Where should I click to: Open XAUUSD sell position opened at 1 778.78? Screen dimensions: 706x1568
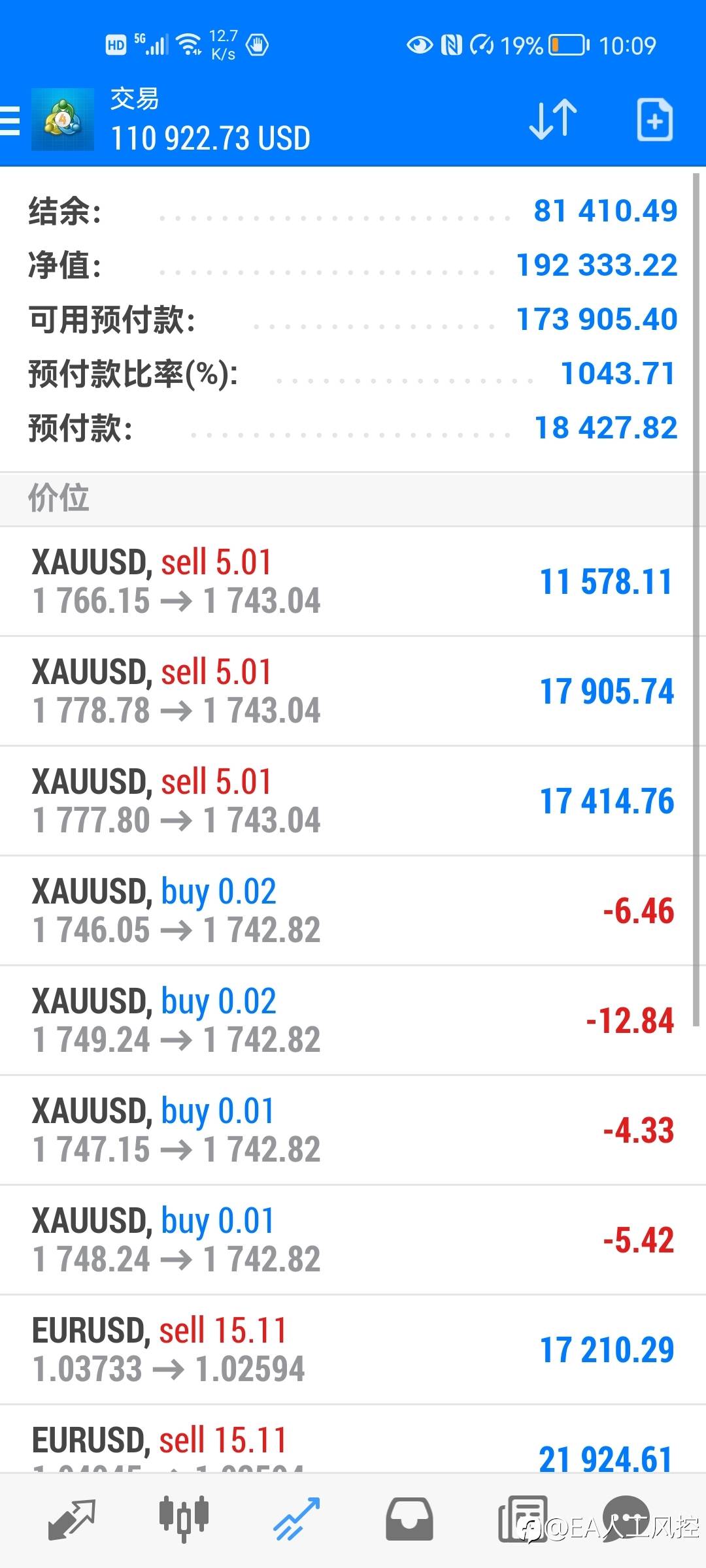(346, 691)
